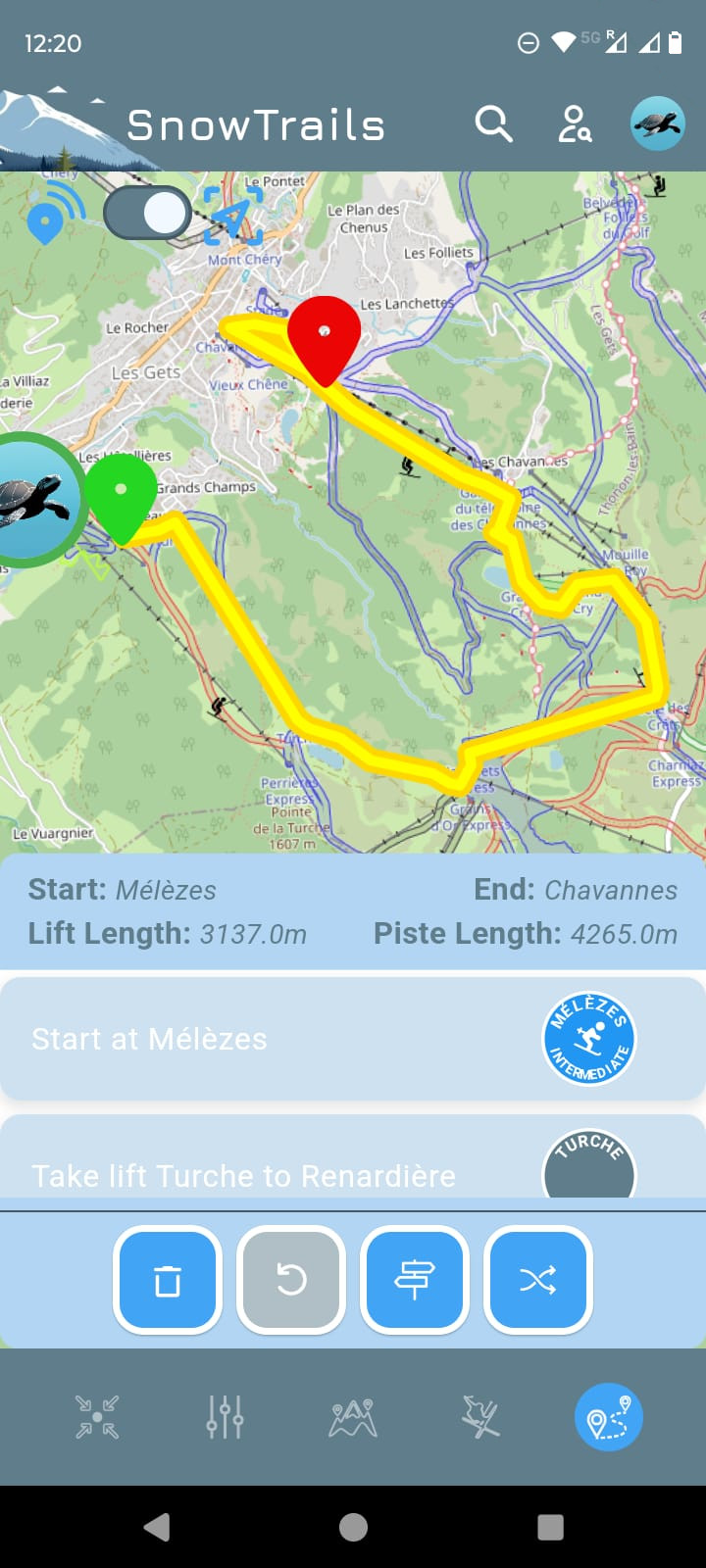Switch to the sliders settings tab
706x1568 pixels.
pyautogui.click(x=225, y=1417)
